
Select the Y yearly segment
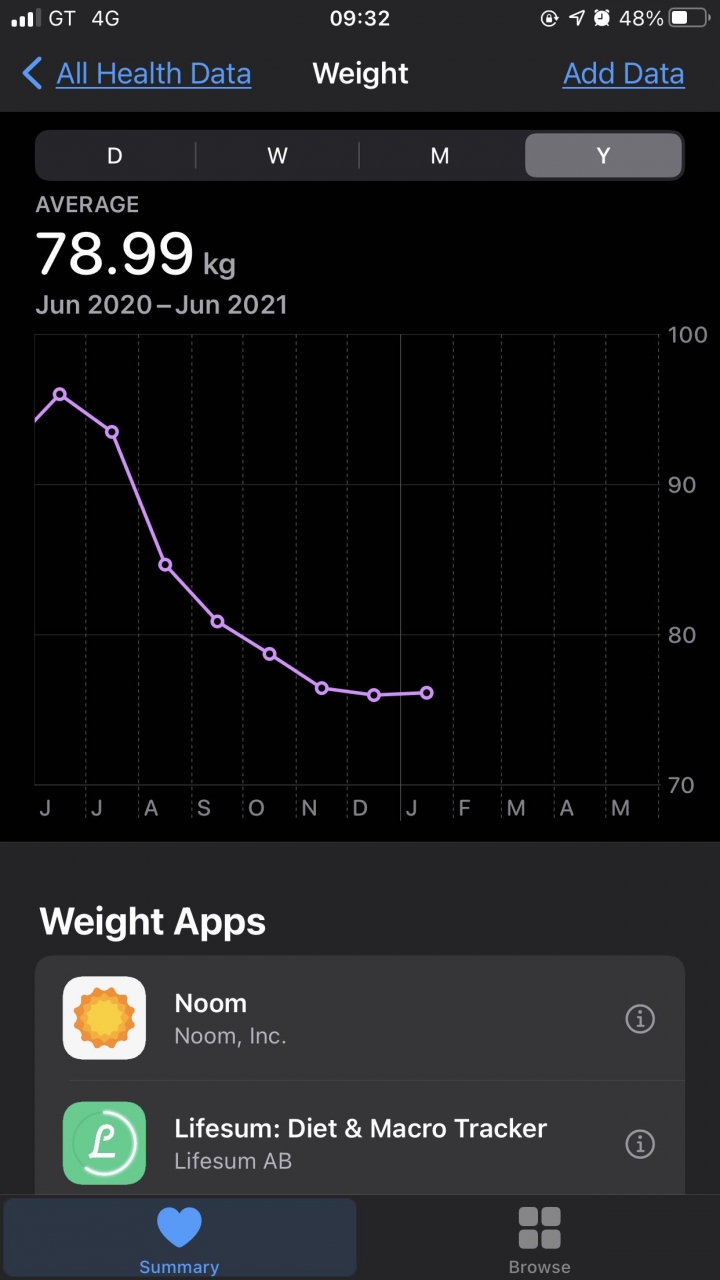point(603,155)
